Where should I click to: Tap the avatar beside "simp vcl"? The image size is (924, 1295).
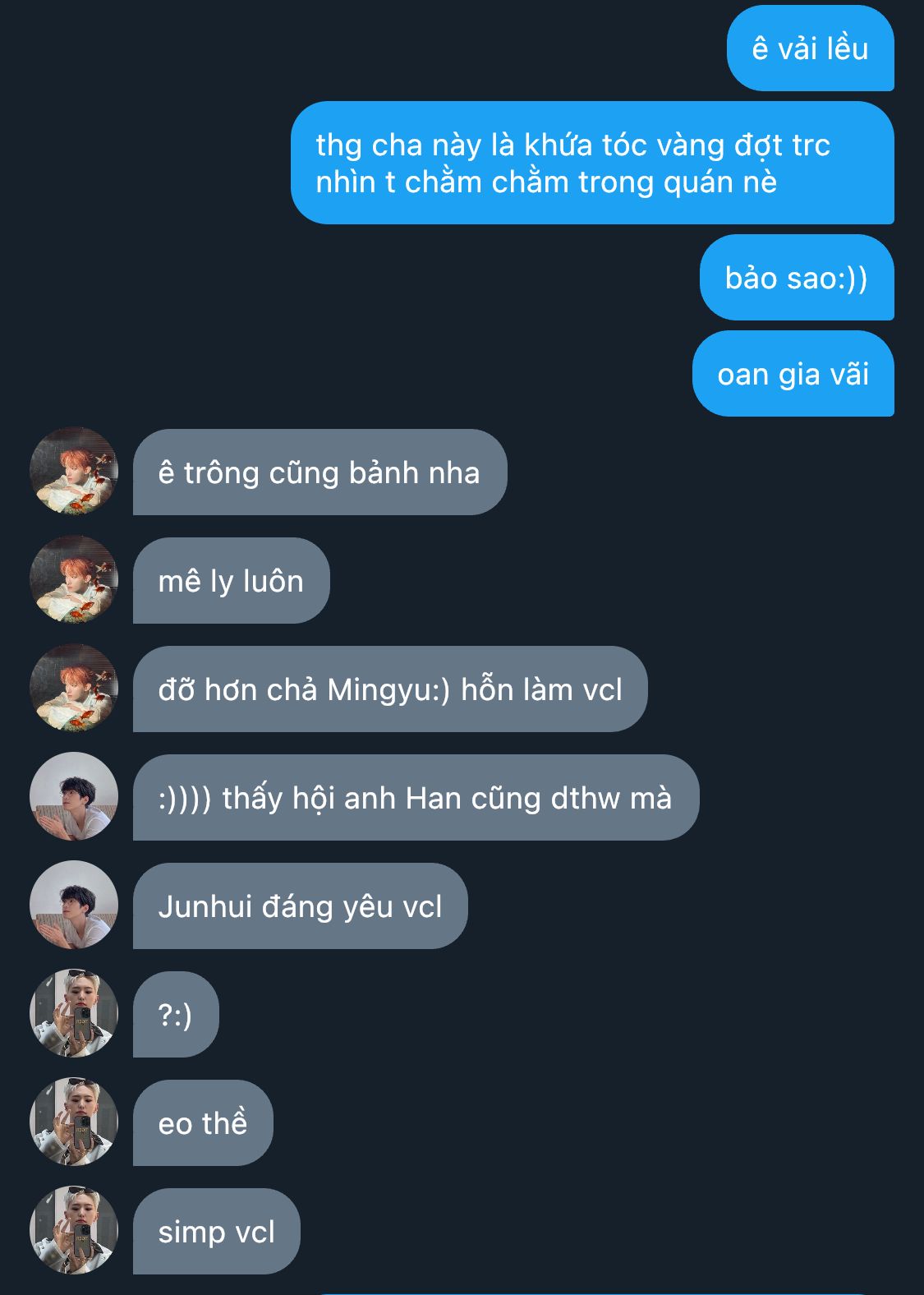(74, 1231)
